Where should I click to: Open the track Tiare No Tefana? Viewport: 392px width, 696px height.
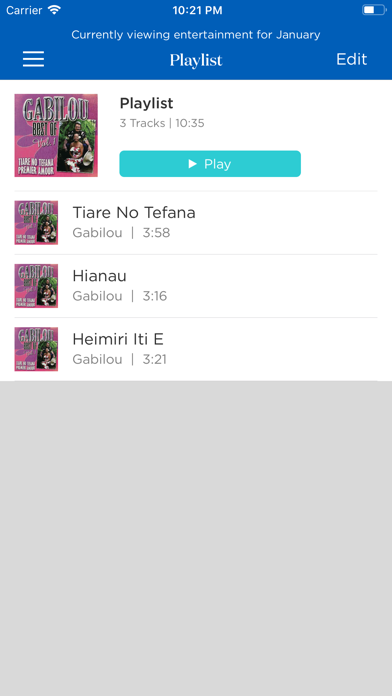pos(196,222)
